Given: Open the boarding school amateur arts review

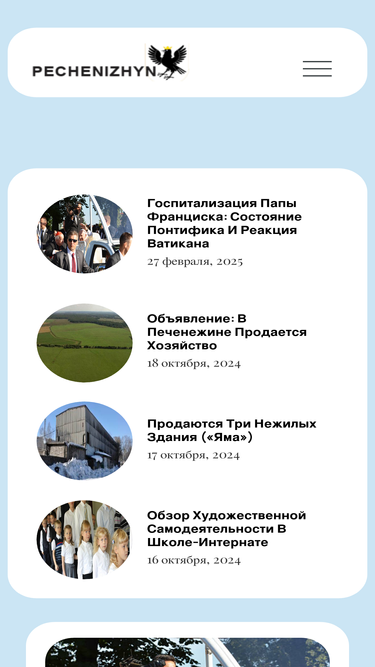Looking at the screenshot, I should click(x=227, y=529).
